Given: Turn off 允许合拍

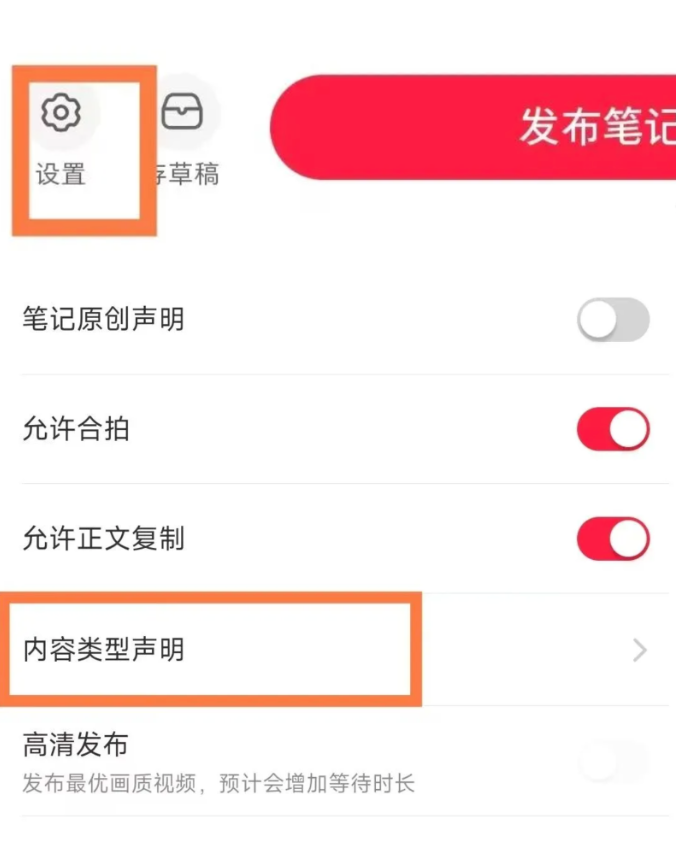Looking at the screenshot, I should coord(612,430).
